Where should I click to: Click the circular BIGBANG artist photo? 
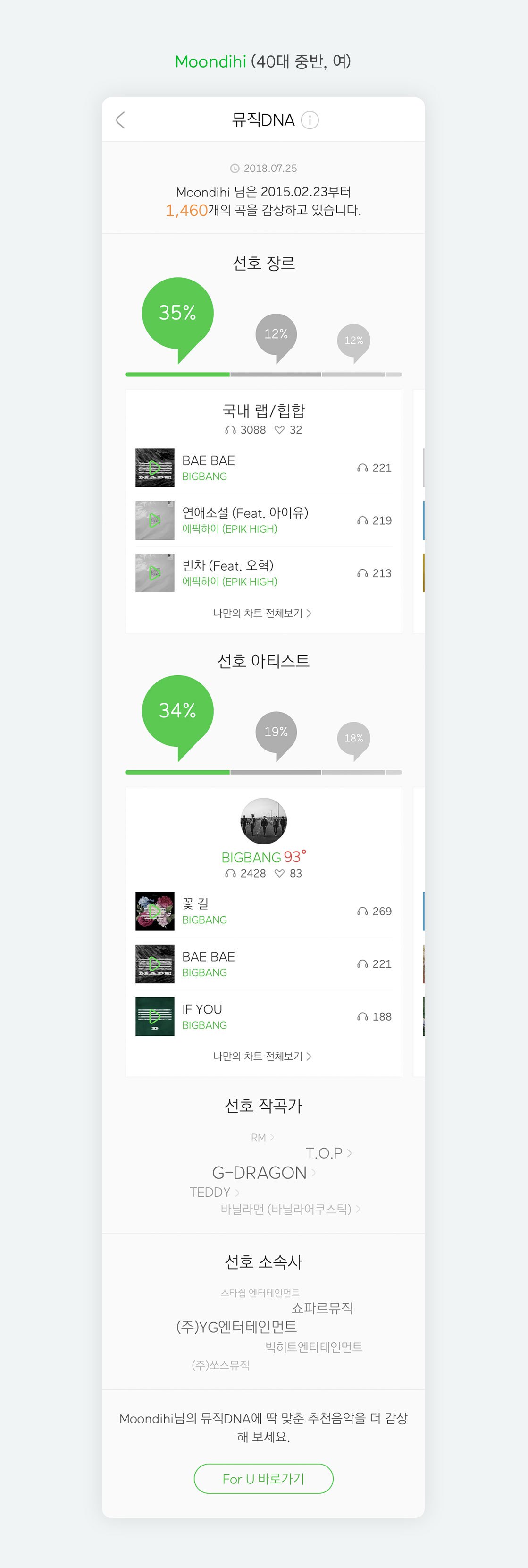click(x=262, y=820)
